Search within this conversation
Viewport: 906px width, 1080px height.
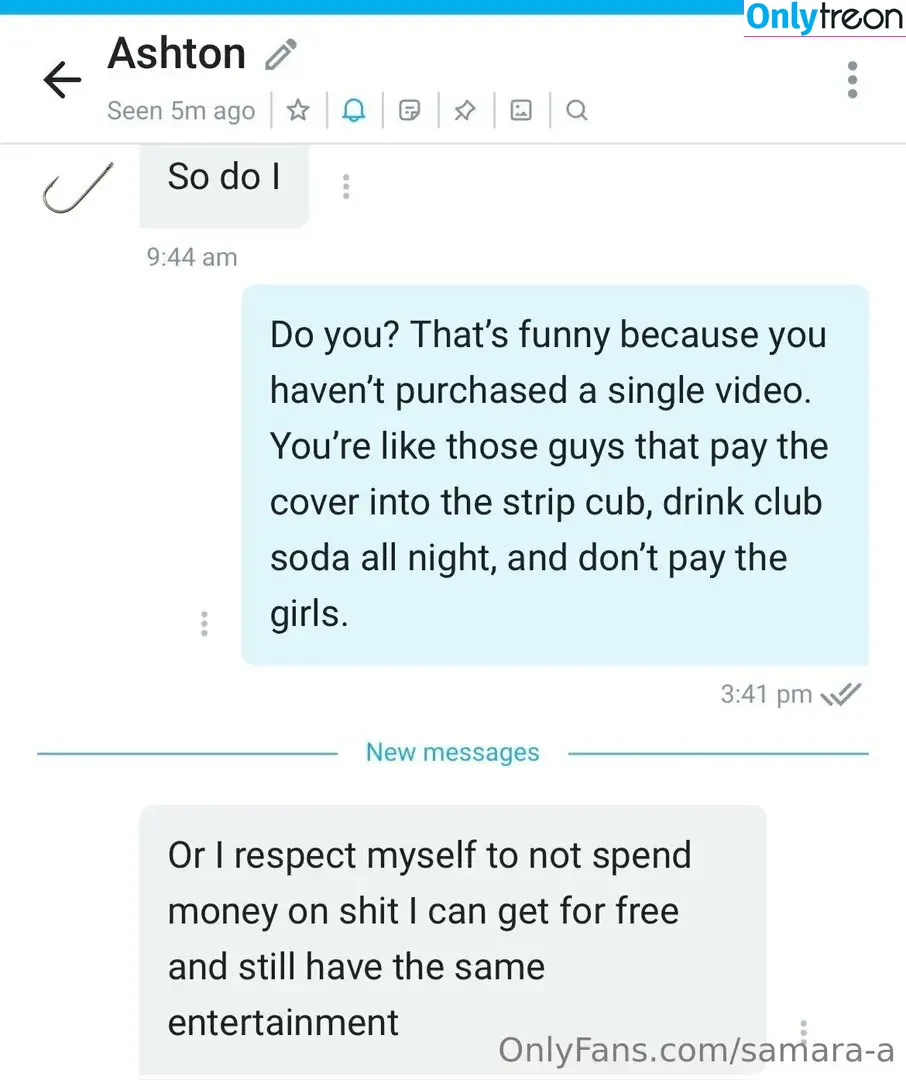[576, 111]
